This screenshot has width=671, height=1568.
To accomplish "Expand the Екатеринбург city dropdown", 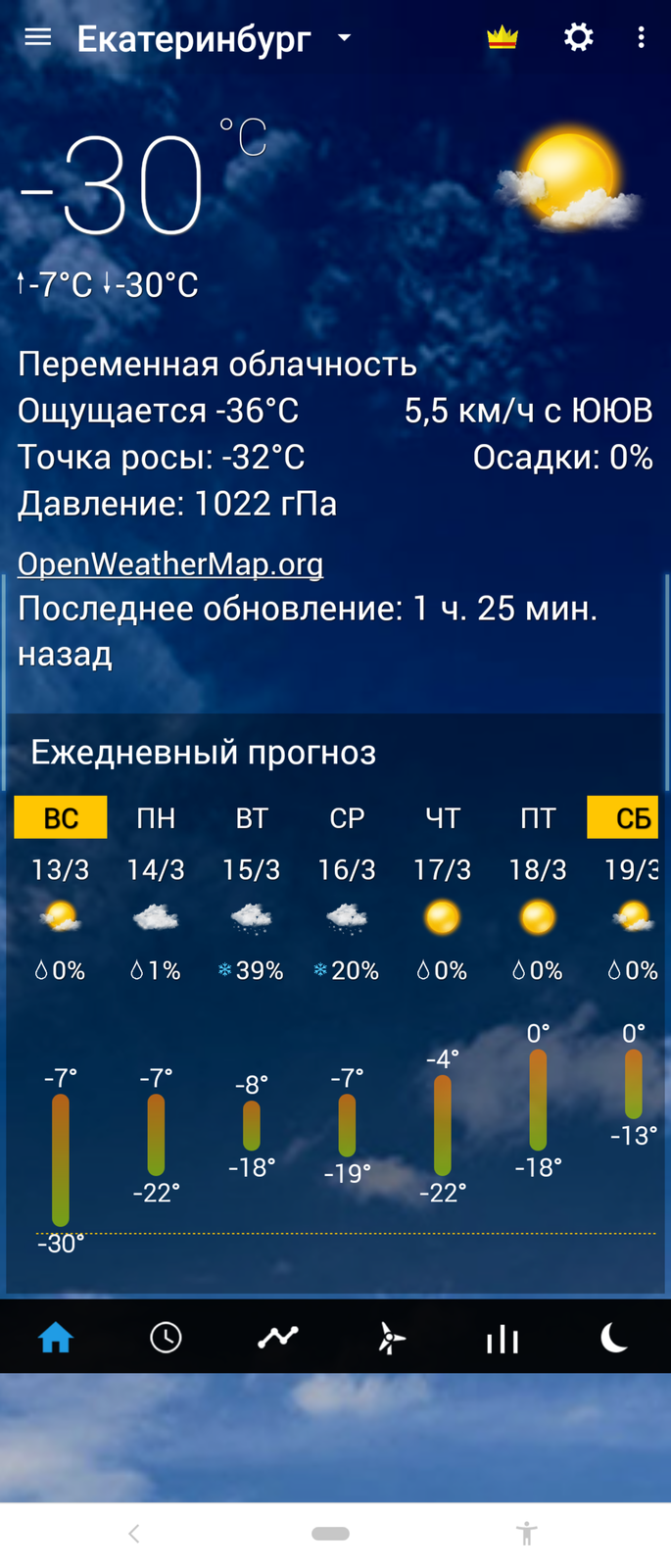I will pos(344,38).
